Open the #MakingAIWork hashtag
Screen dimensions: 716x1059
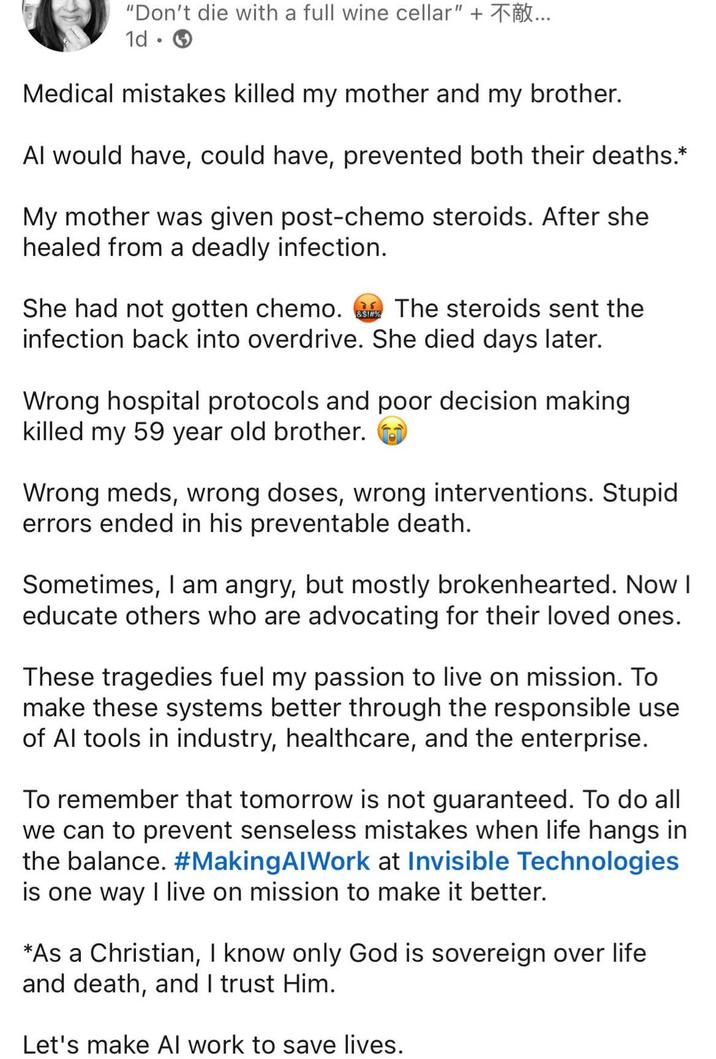tap(271, 861)
